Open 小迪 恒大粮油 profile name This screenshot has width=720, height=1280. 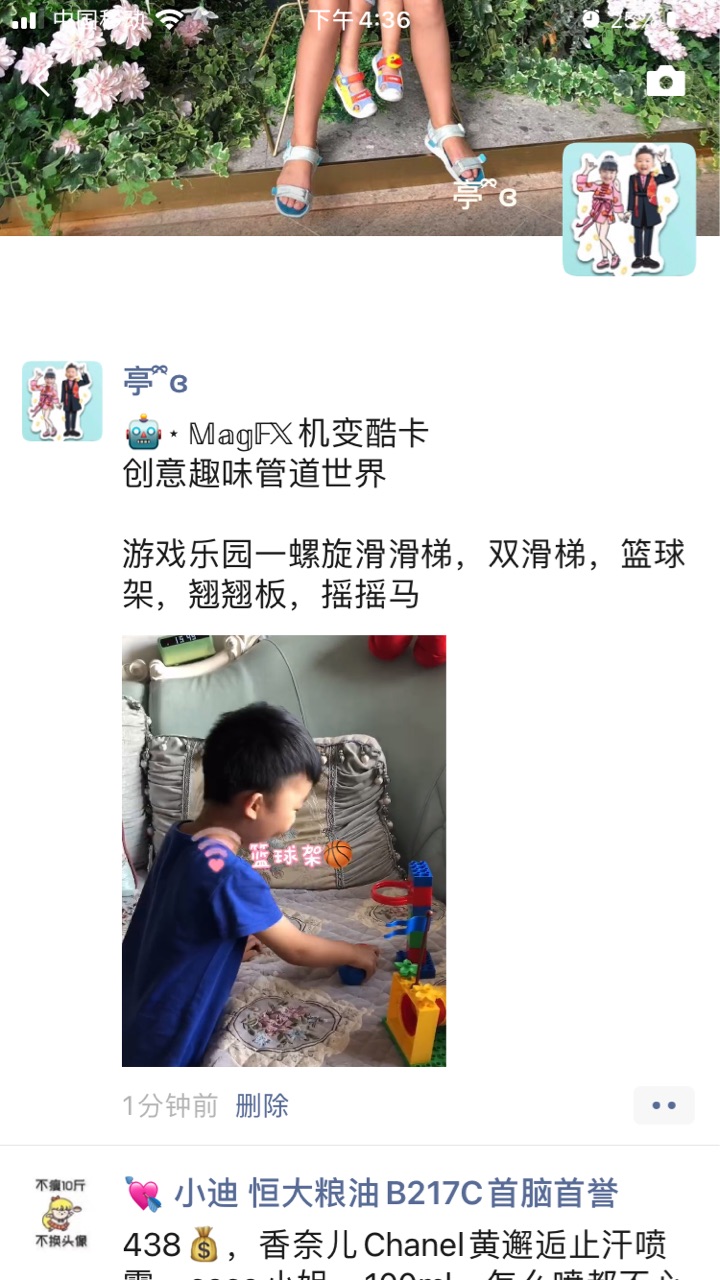click(x=396, y=1193)
